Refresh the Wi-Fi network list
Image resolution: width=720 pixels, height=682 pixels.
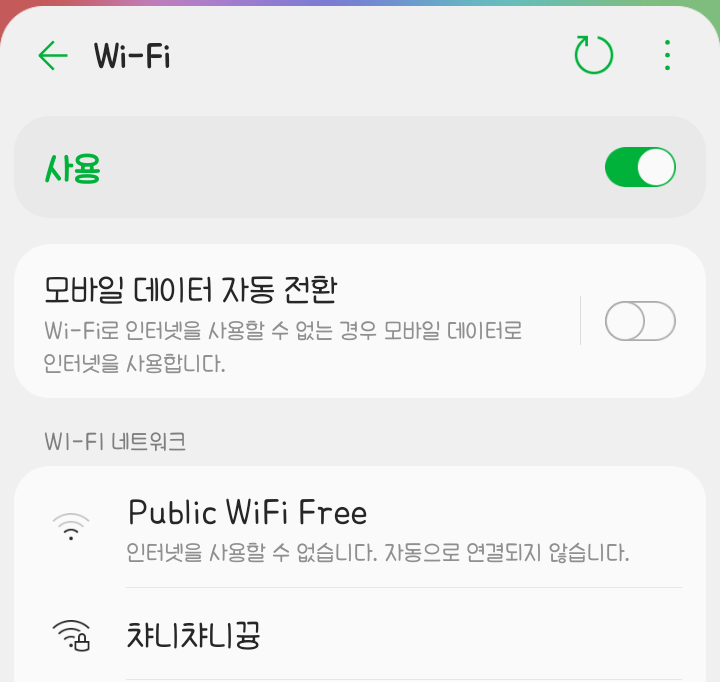(593, 55)
